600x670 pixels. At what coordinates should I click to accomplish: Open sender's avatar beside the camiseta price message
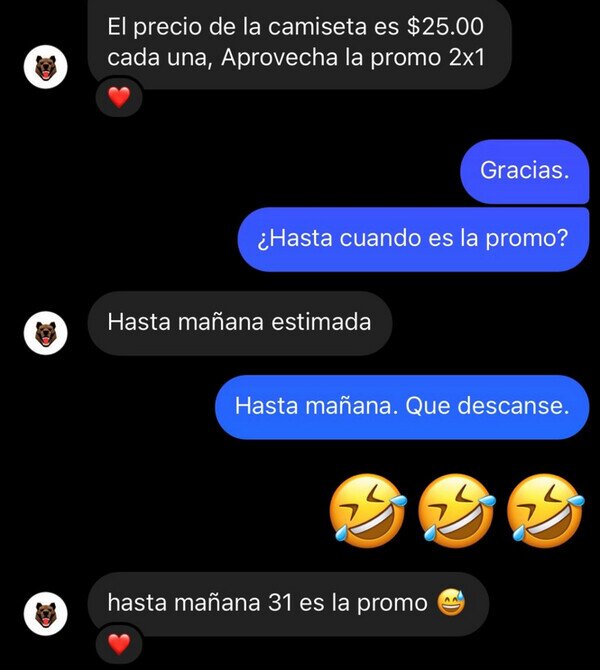45,67
